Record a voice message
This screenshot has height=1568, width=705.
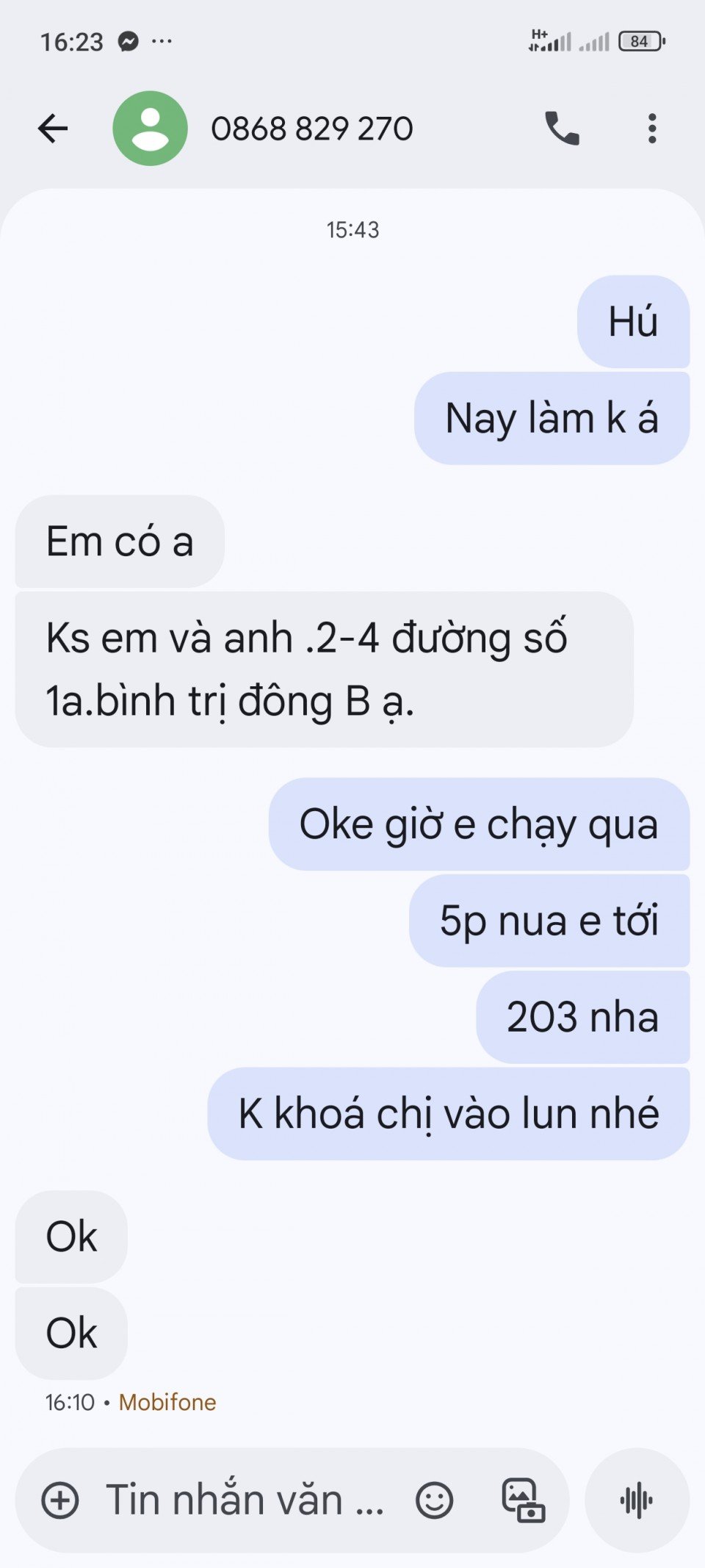[x=636, y=1500]
